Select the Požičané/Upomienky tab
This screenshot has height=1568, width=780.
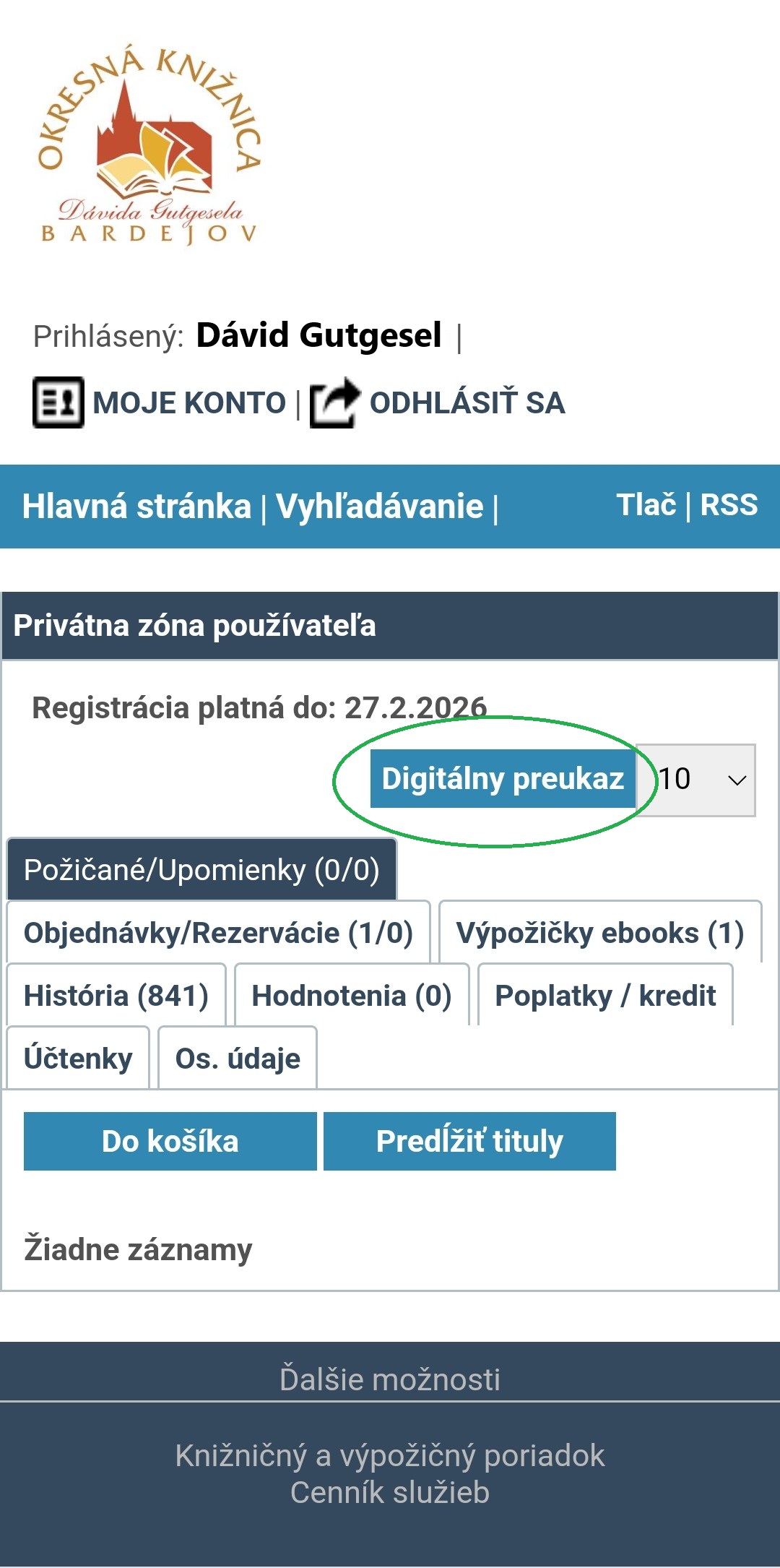[x=201, y=870]
